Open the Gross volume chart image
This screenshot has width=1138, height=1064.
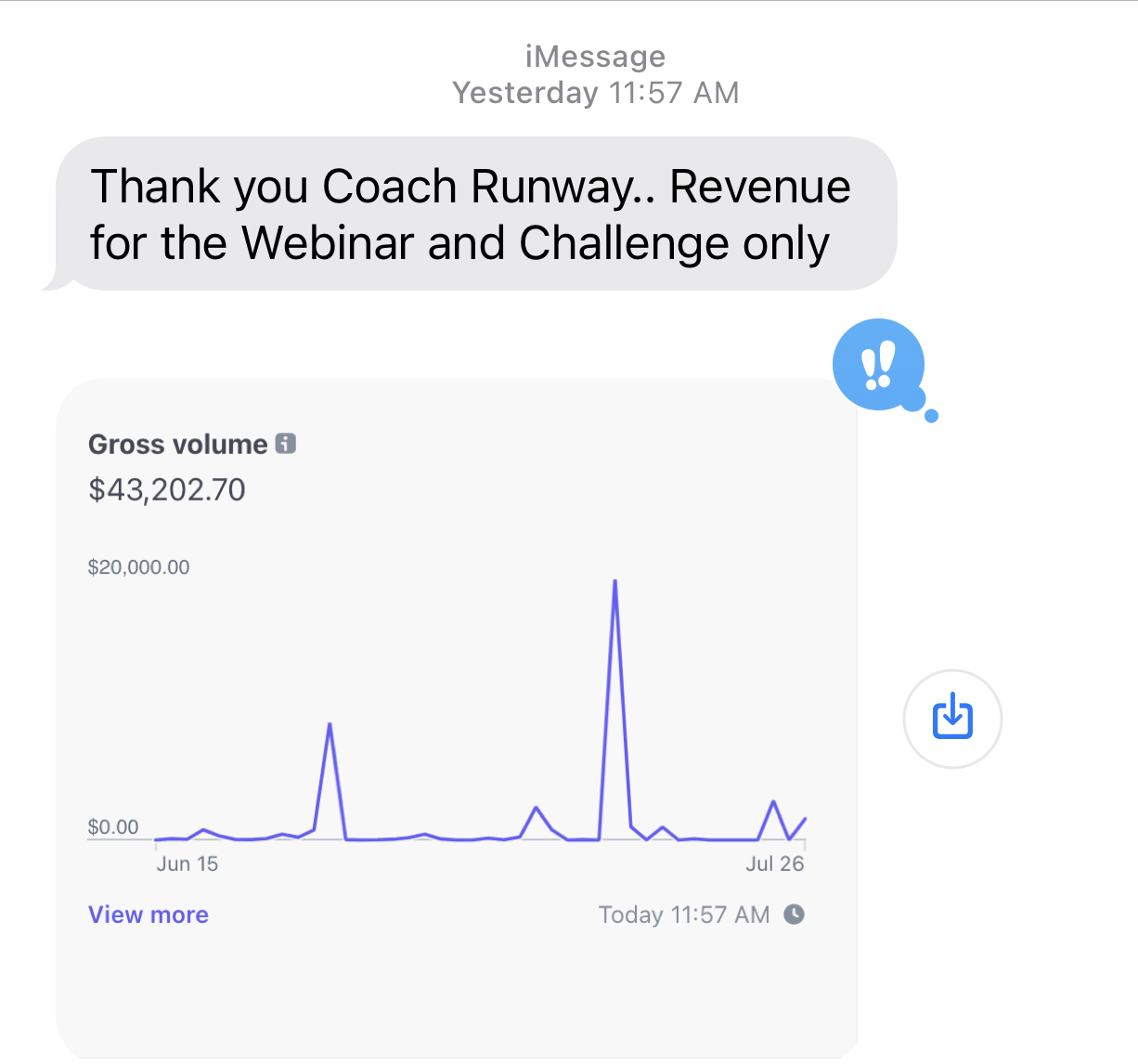pos(455,706)
